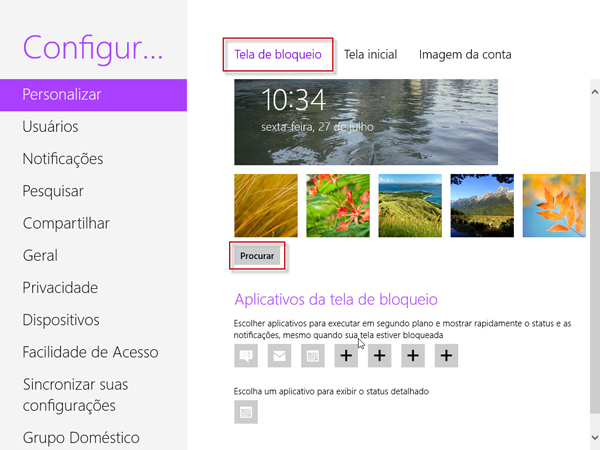This screenshot has width=600, height=450.
Task: Switch to the Tela inicial tab
Action: 370,54
